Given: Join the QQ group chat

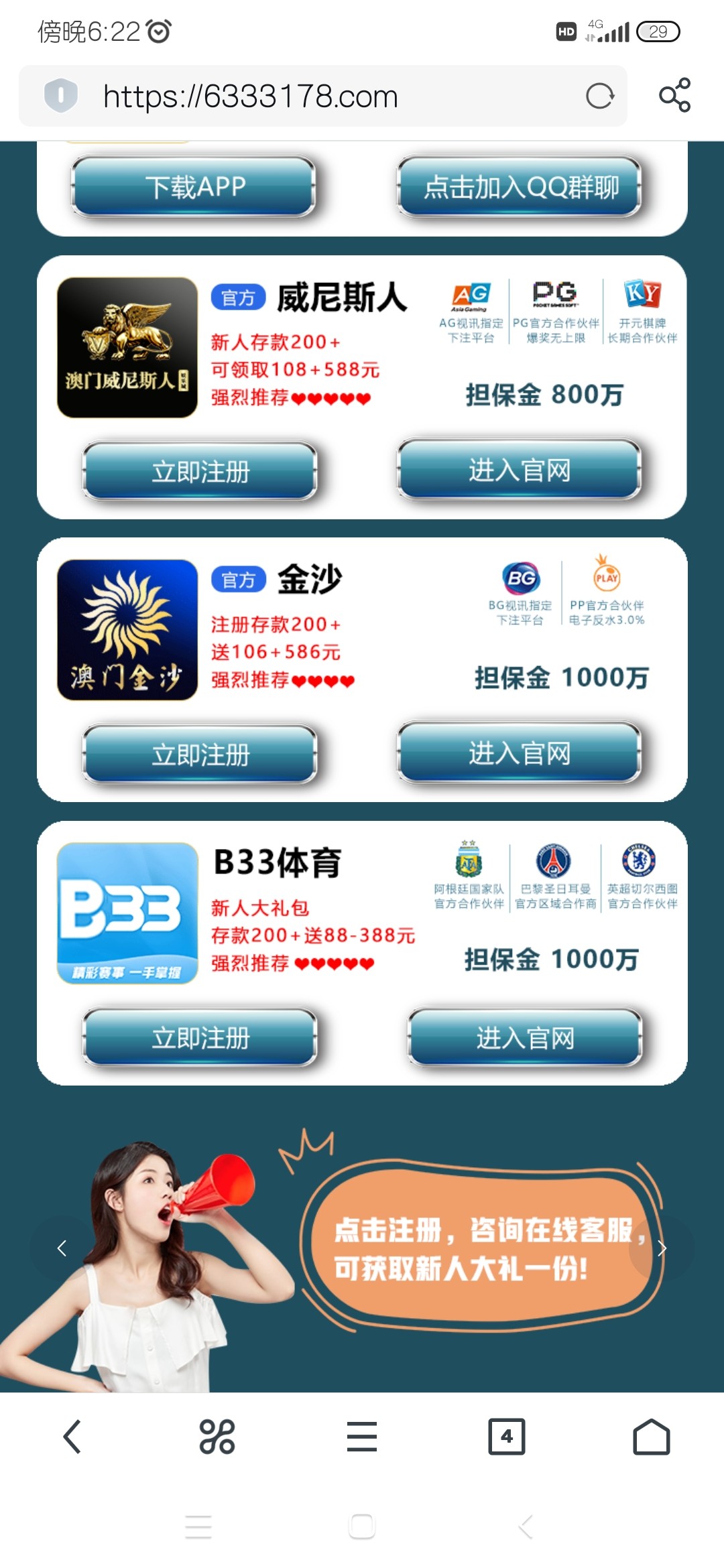Looking at the screenshot, I should click(x=520, y=187).
